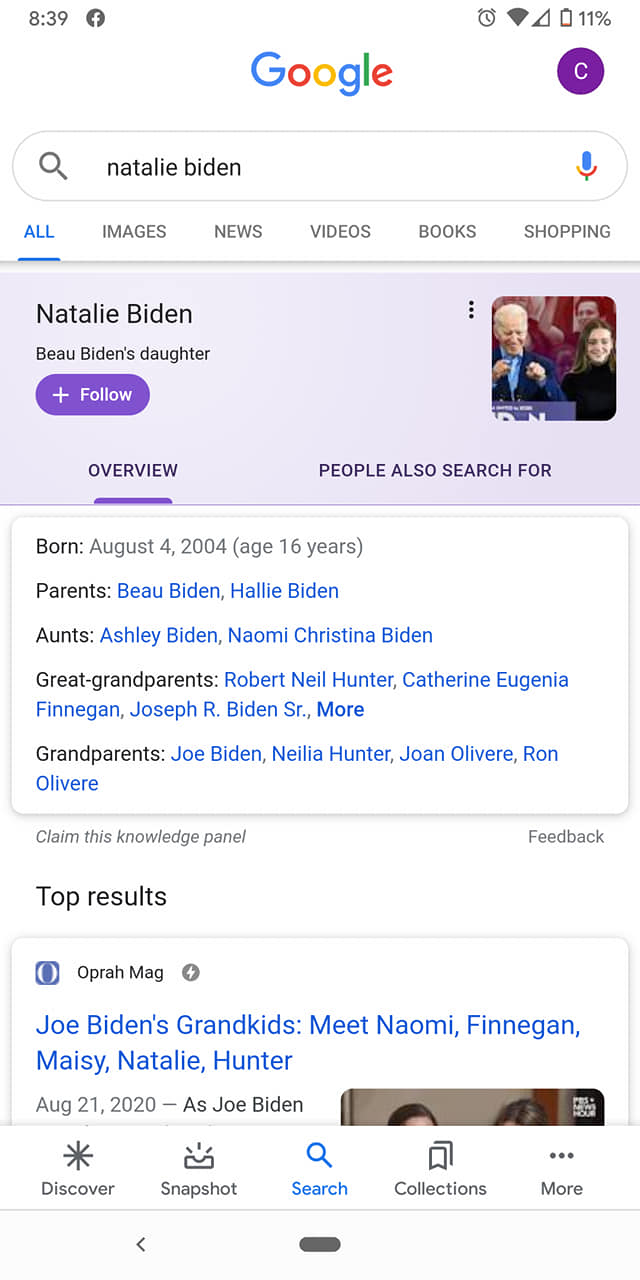The height and width of the screenshot is (1280, 640).
Task: Switch to the Images tab
Action: (x=134, y=231)
